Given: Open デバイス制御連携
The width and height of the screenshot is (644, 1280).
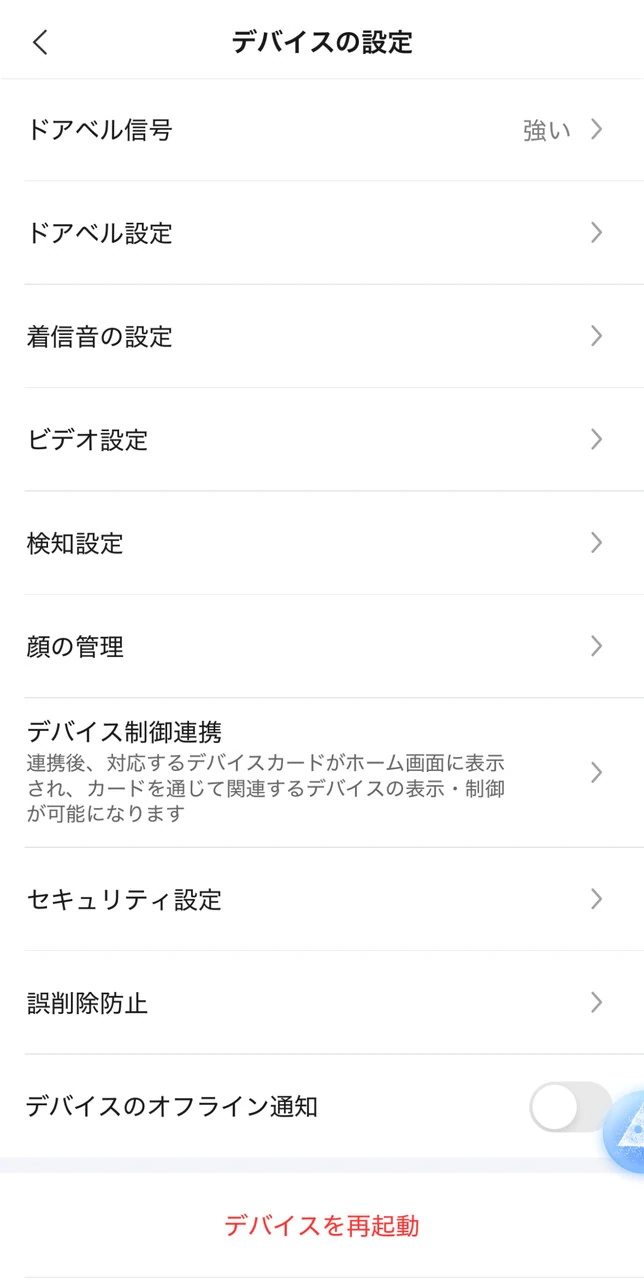Looking at the screenshot, I should [321, 772].
